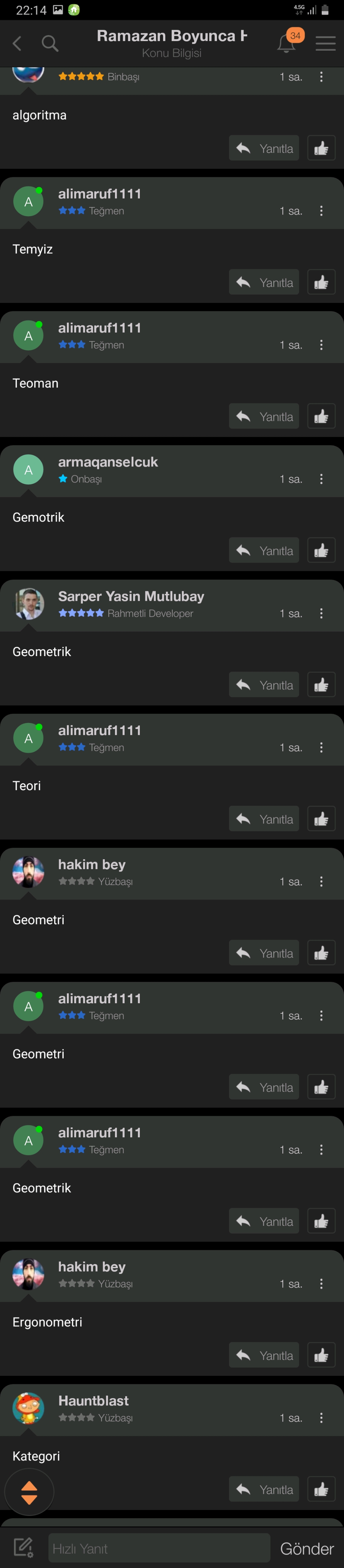
Task: Open options for Sarper Yasin Mutlubay's post
Action: 321,614
